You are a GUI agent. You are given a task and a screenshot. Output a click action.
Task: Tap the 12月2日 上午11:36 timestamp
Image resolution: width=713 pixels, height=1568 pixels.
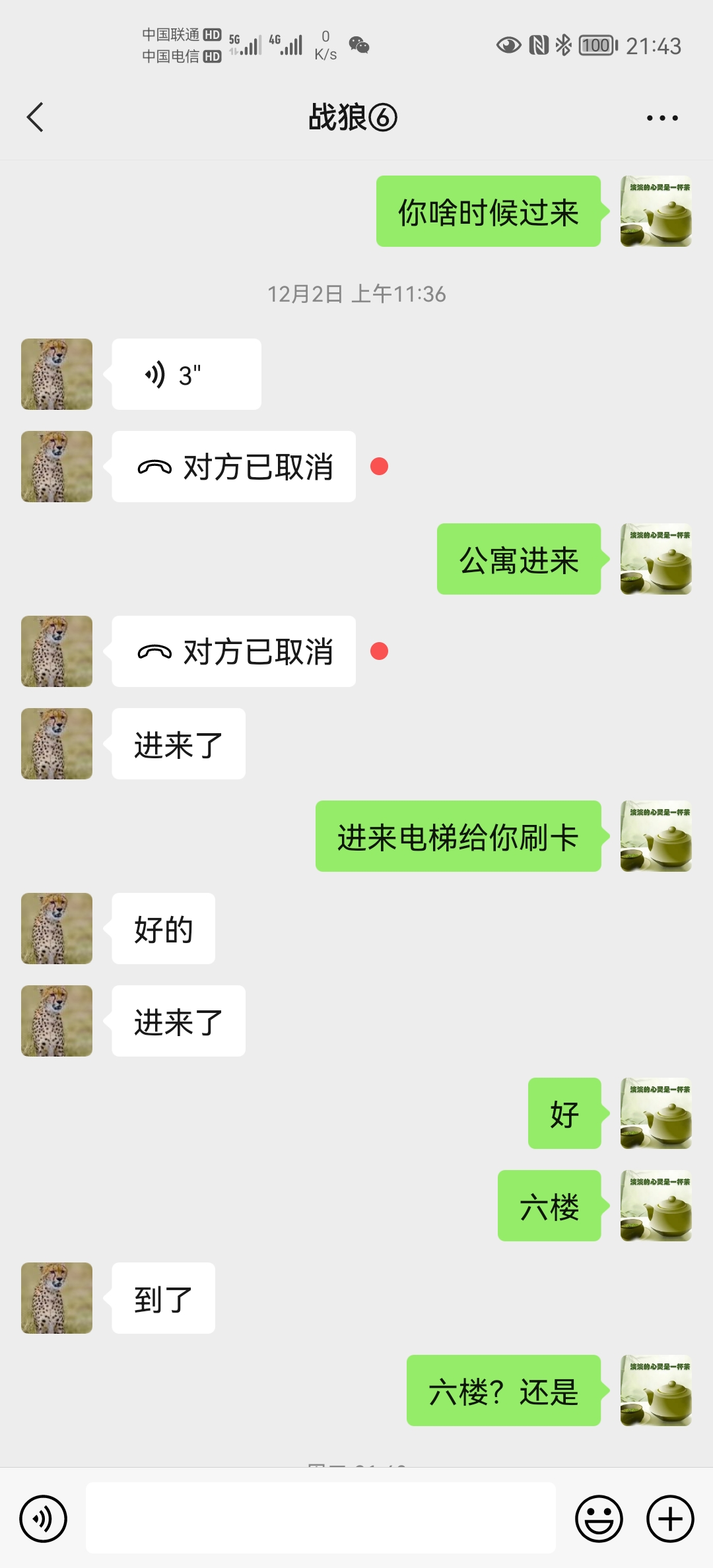(x=356, y=295)
